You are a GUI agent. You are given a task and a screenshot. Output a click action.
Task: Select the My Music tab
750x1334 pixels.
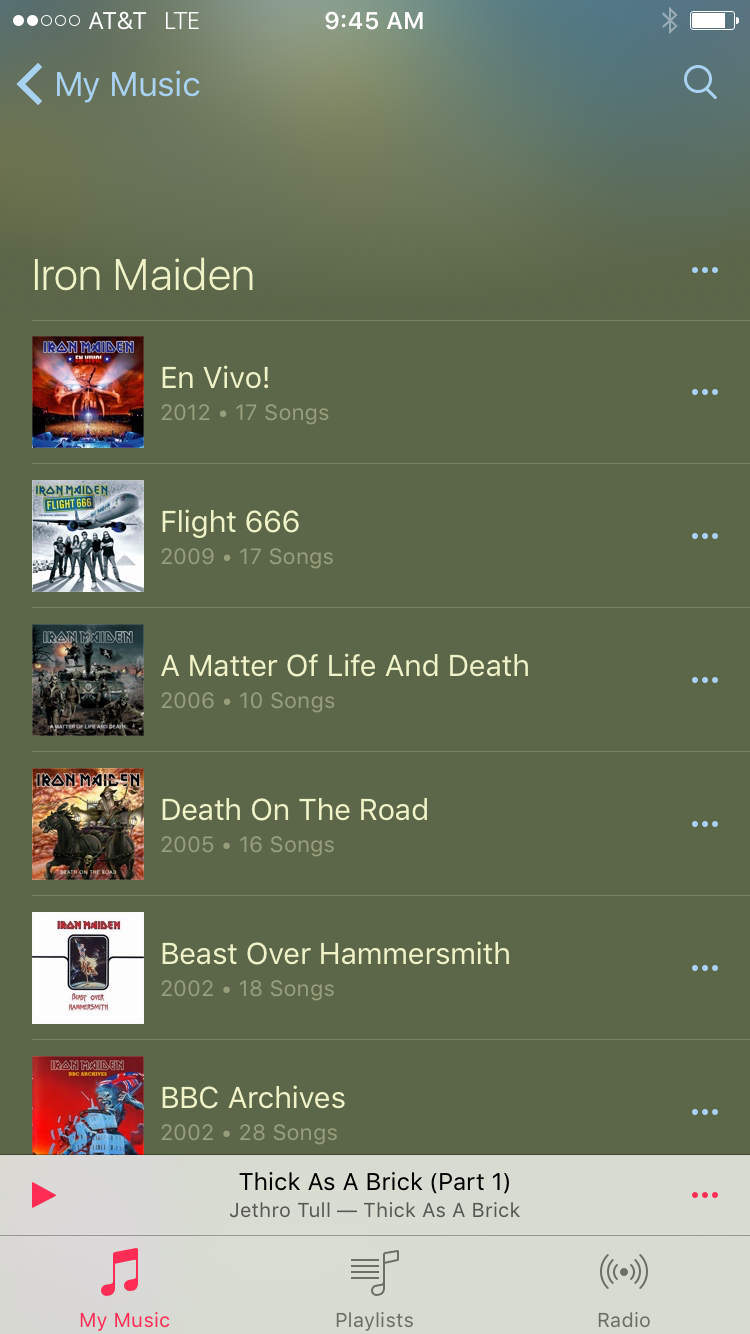point(124,1288)
